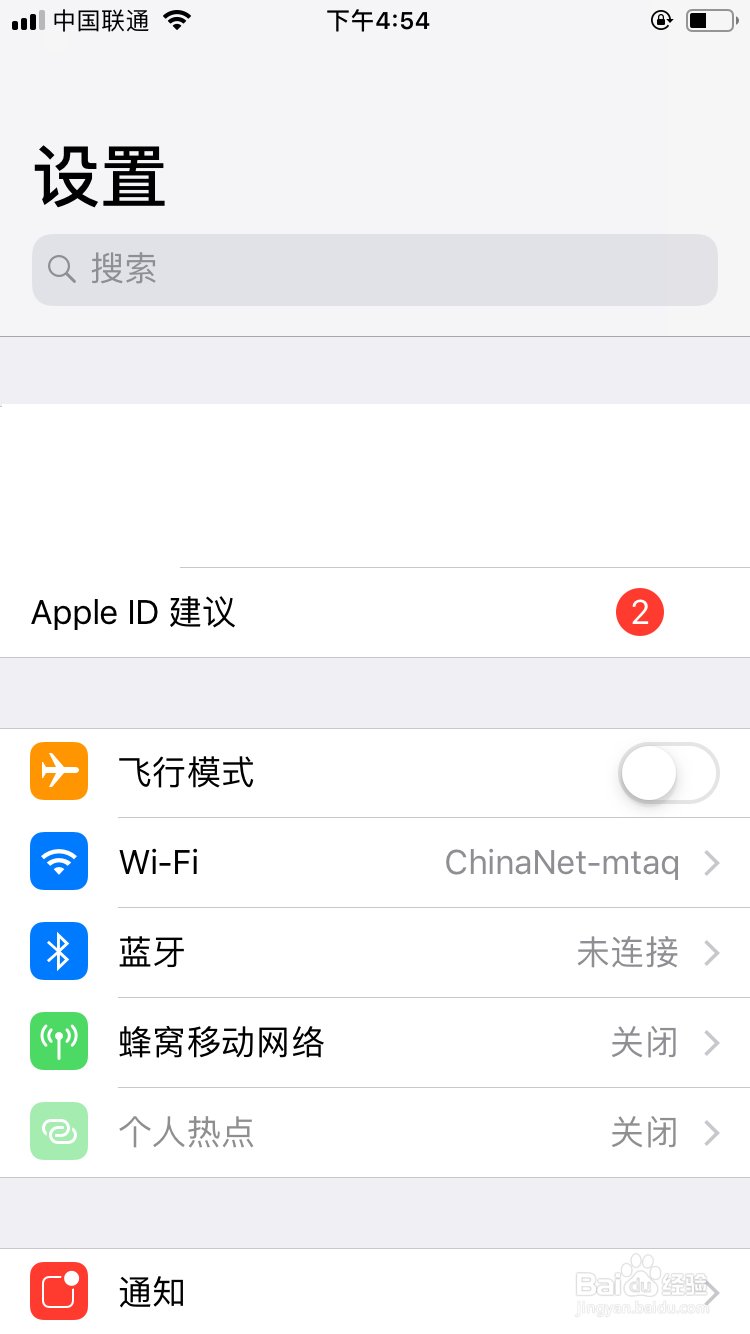Expand the 个人热点 row chevron

712,1131
